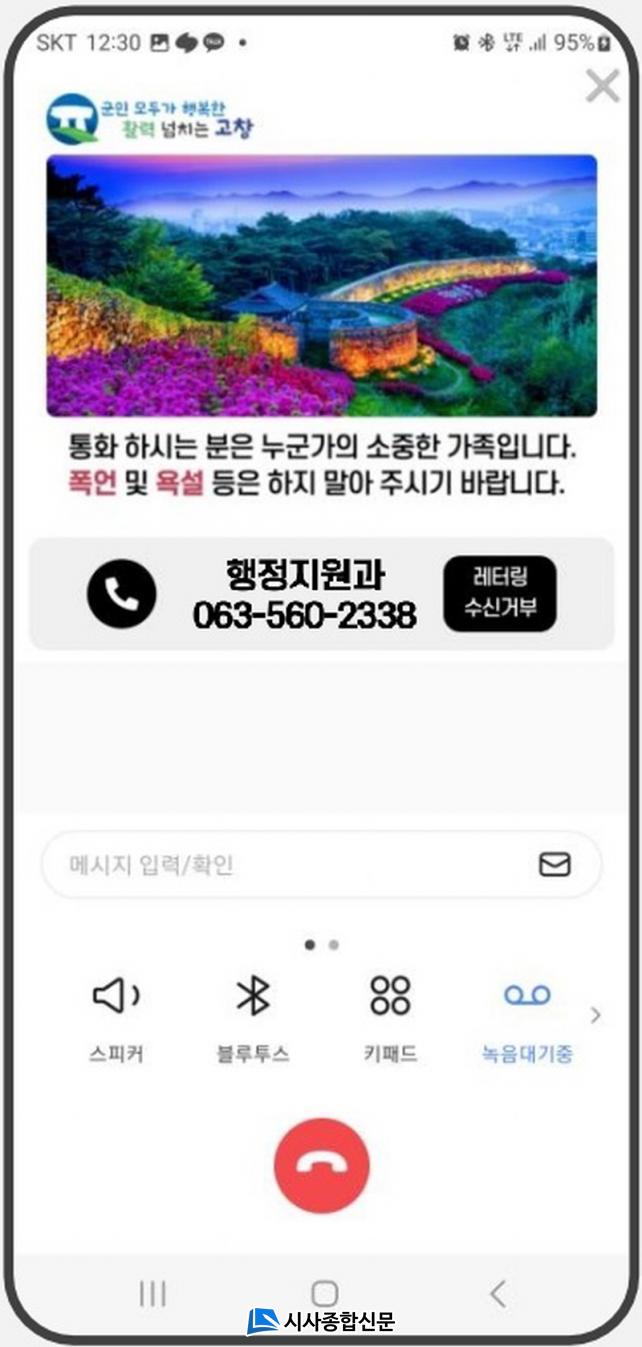The height and width of the screenshot is (1347, 642).
Task: Tap the 녹음대기중 recording option
Action: point(527,1015)
